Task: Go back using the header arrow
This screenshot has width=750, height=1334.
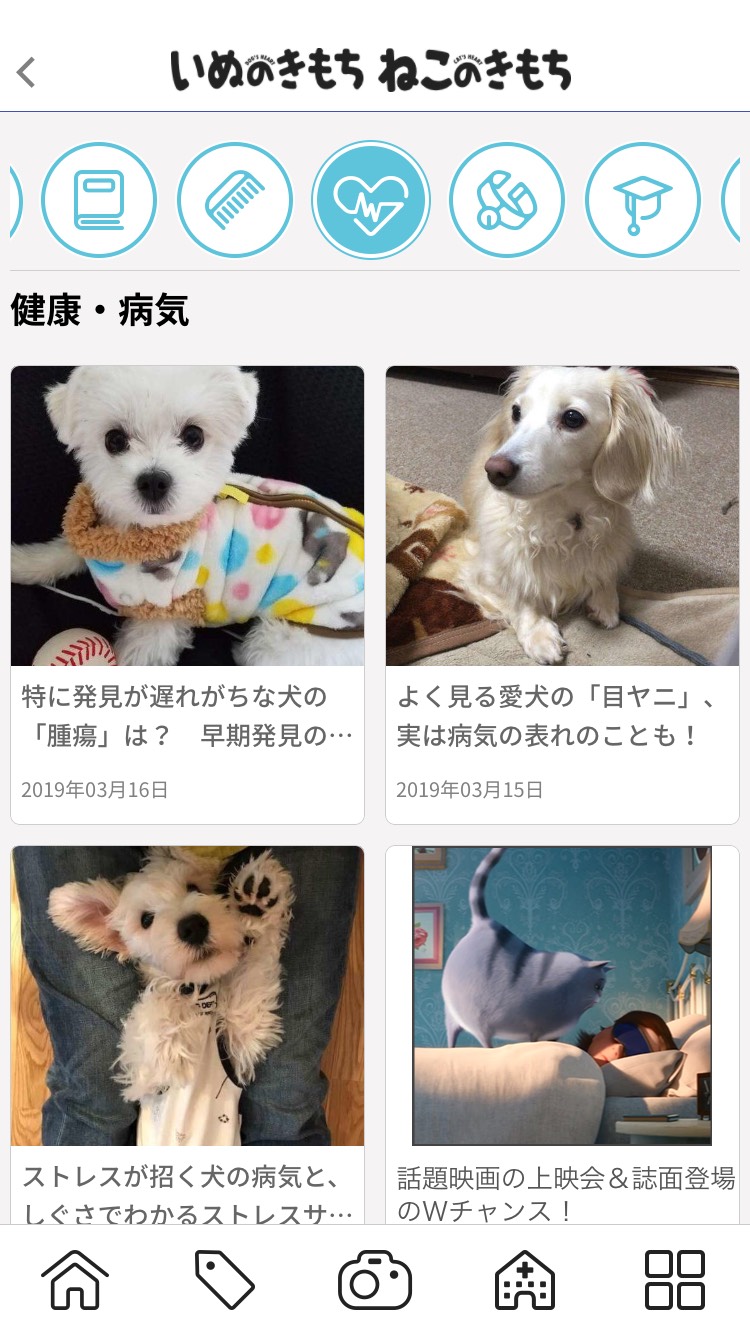Action: (x=27, y=72)
